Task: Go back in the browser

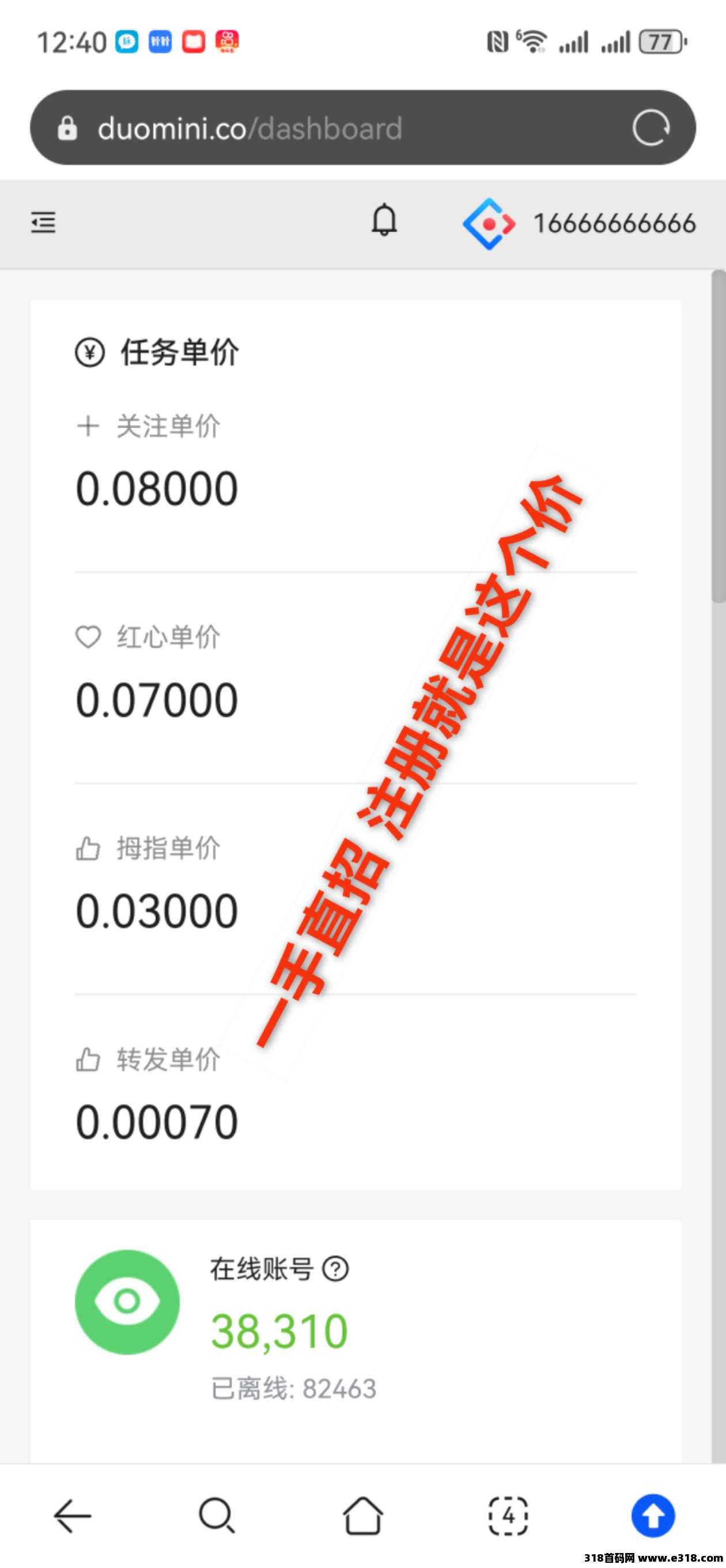Action: (x=73, y=1515)
